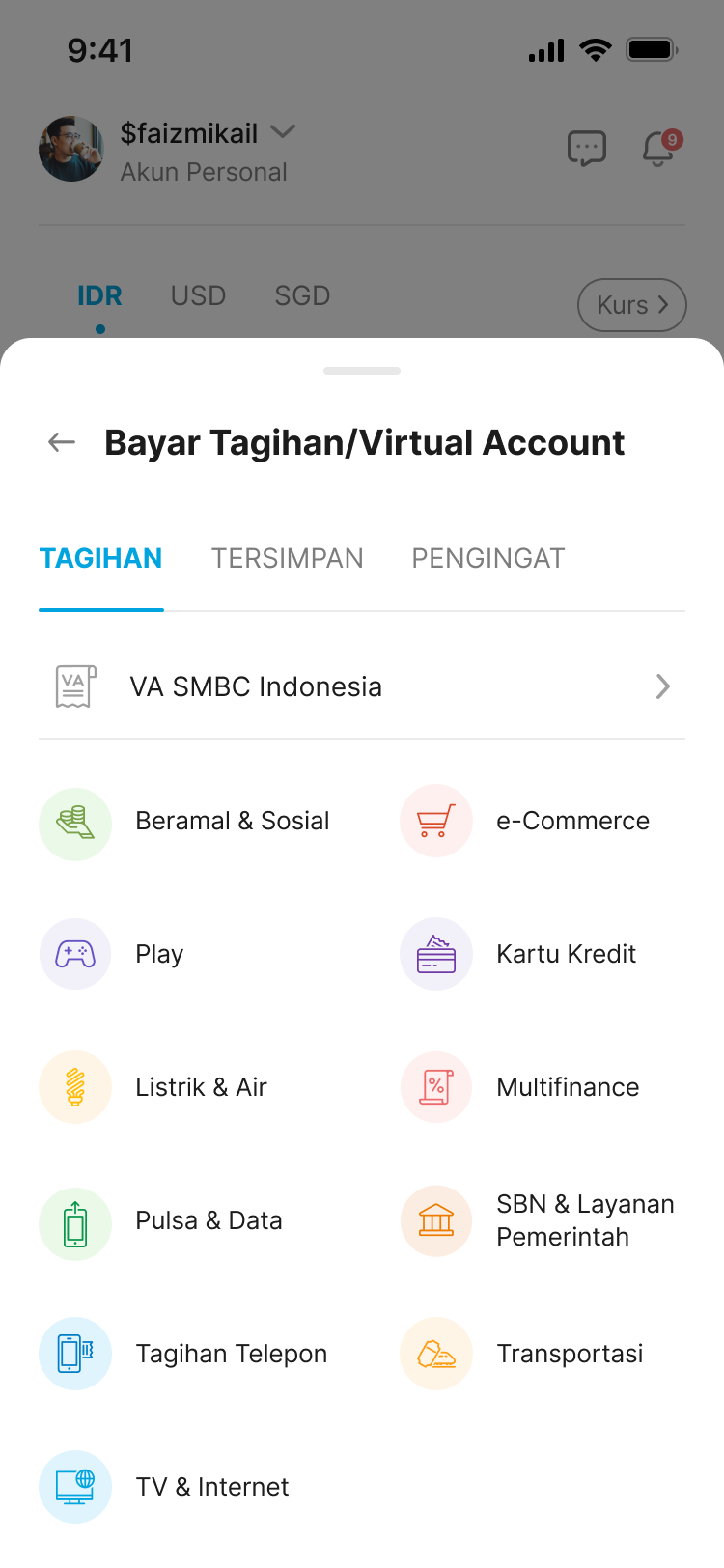Switch to the PENGINGAT tab
The image size is (724, 1568).
click(x=487, y=558)
